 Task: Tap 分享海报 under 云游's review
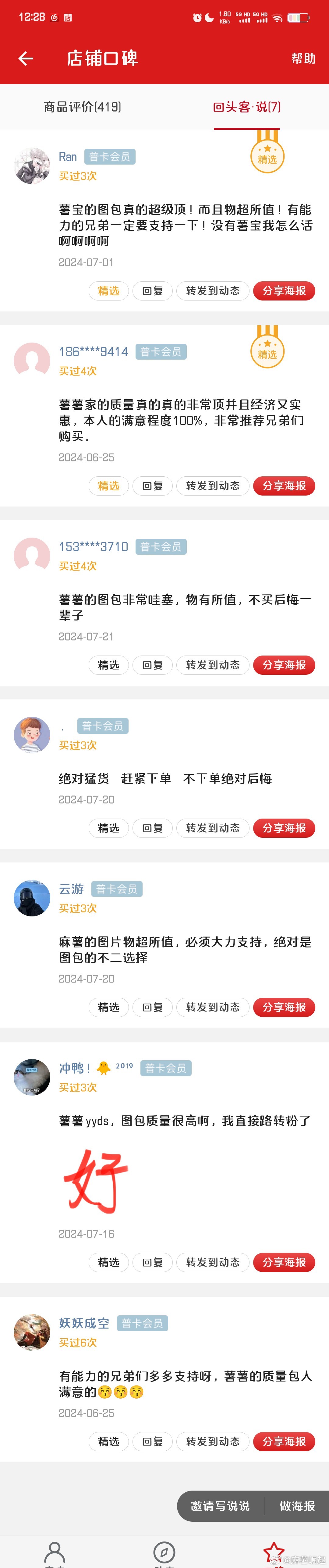(x=284, y=1007)
